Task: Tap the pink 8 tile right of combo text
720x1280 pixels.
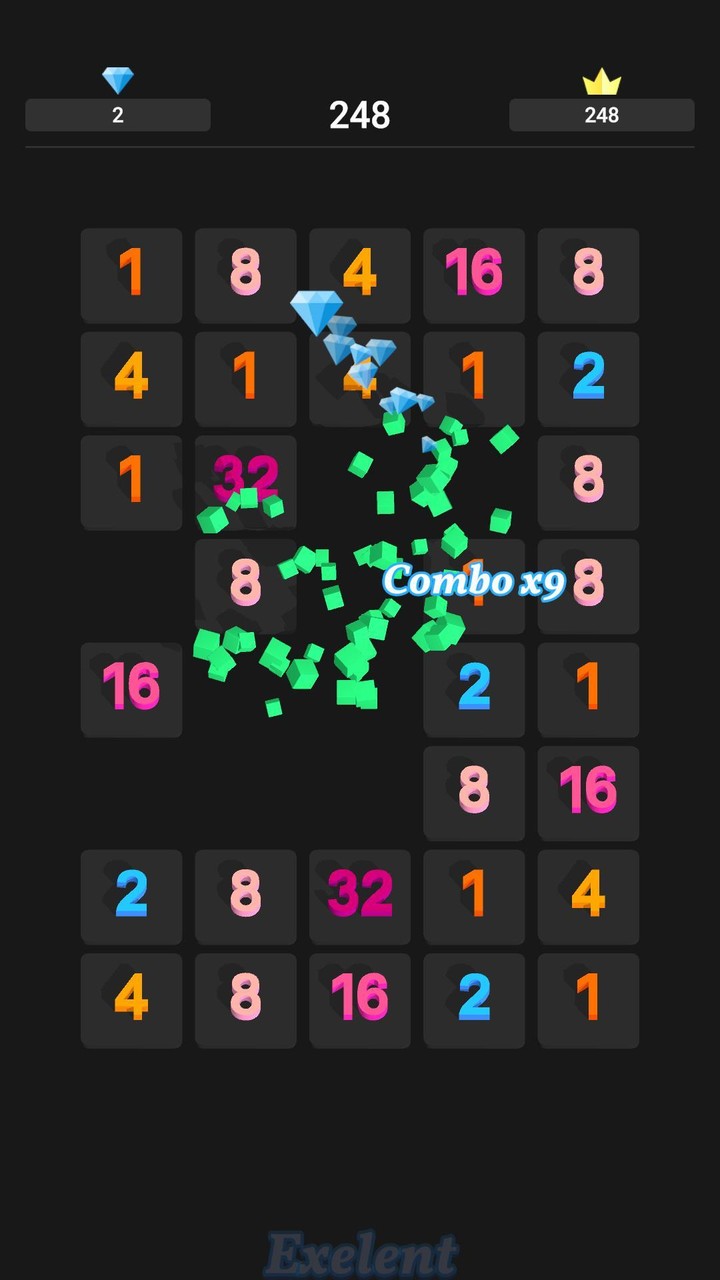Action: coord(587,585)
